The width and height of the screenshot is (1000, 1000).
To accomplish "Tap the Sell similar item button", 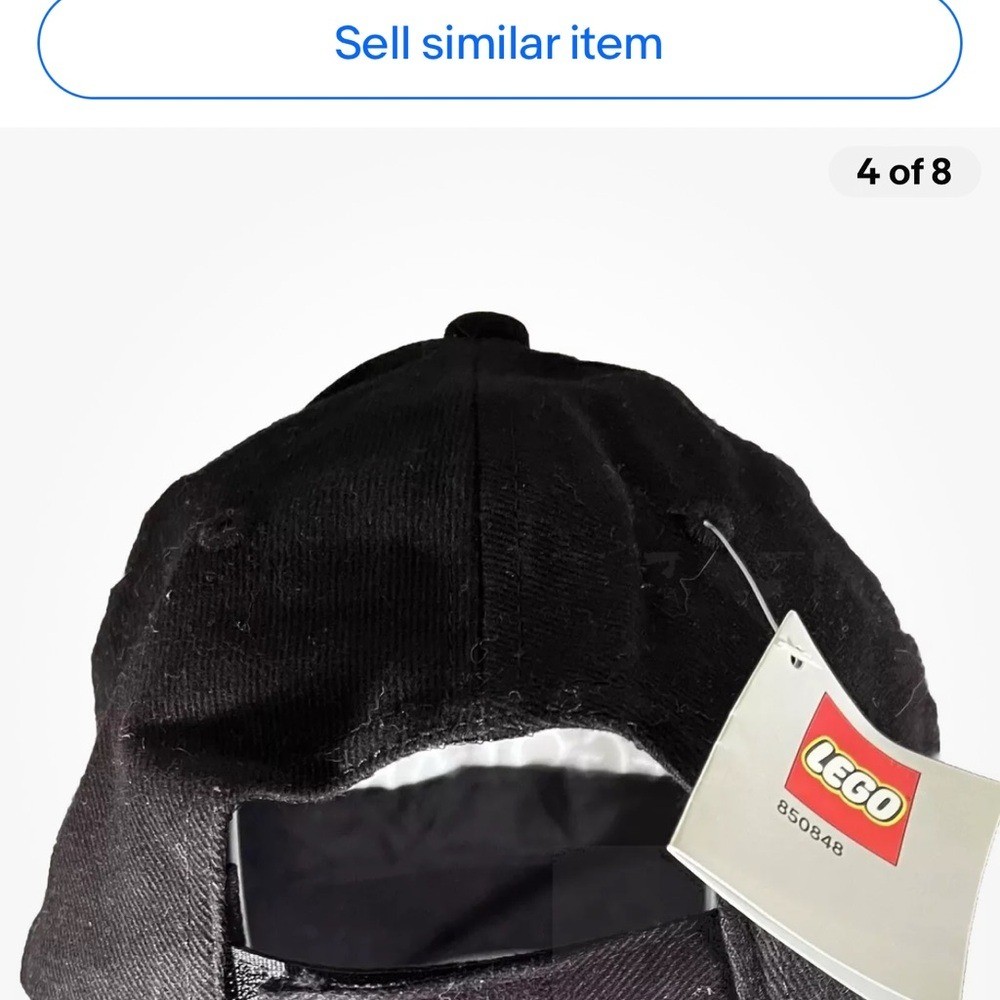I will click(499, 44).
